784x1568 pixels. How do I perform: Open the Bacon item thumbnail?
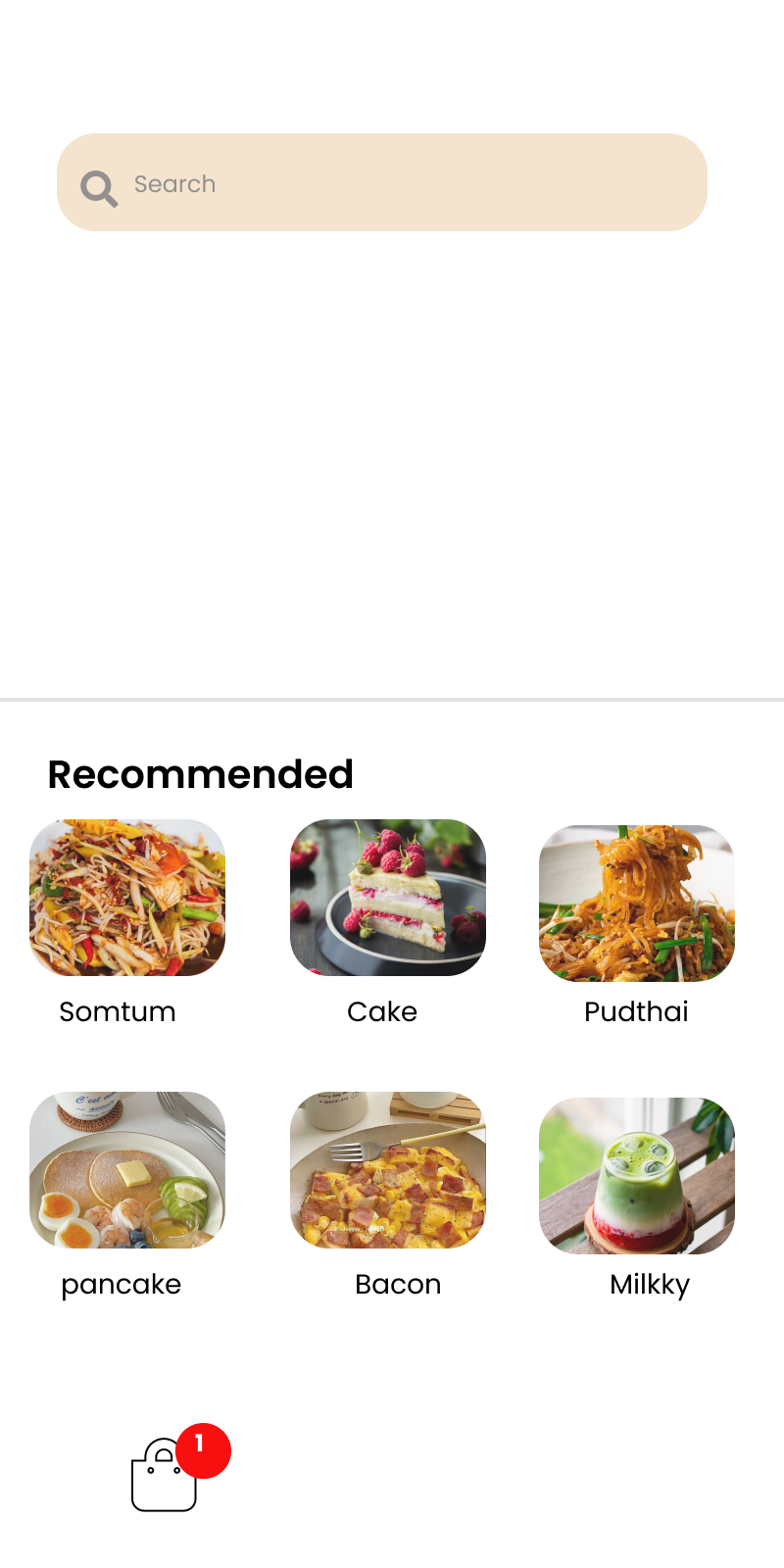(387, 1169)
